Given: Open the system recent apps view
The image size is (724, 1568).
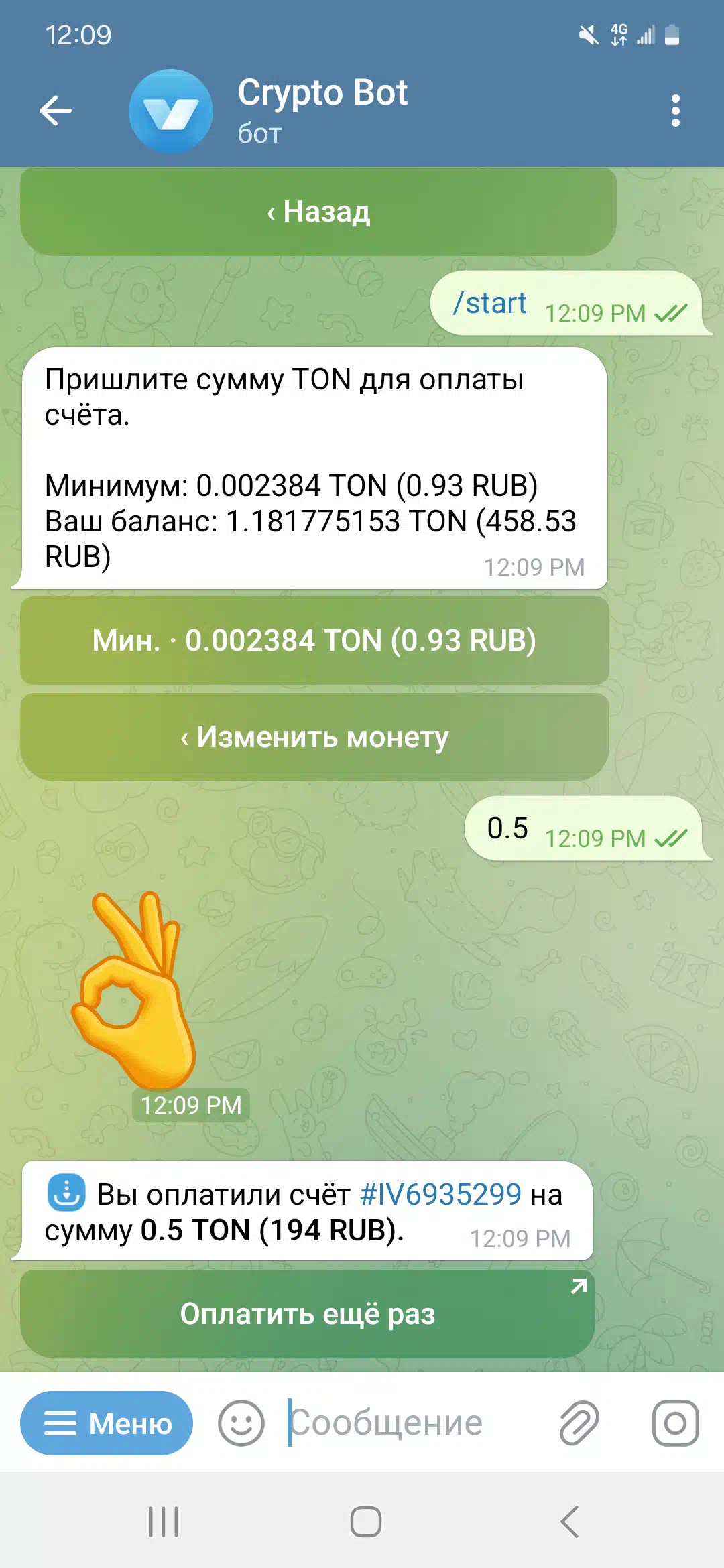Looking at the screenshot, I should click(x=164, y=1521).
